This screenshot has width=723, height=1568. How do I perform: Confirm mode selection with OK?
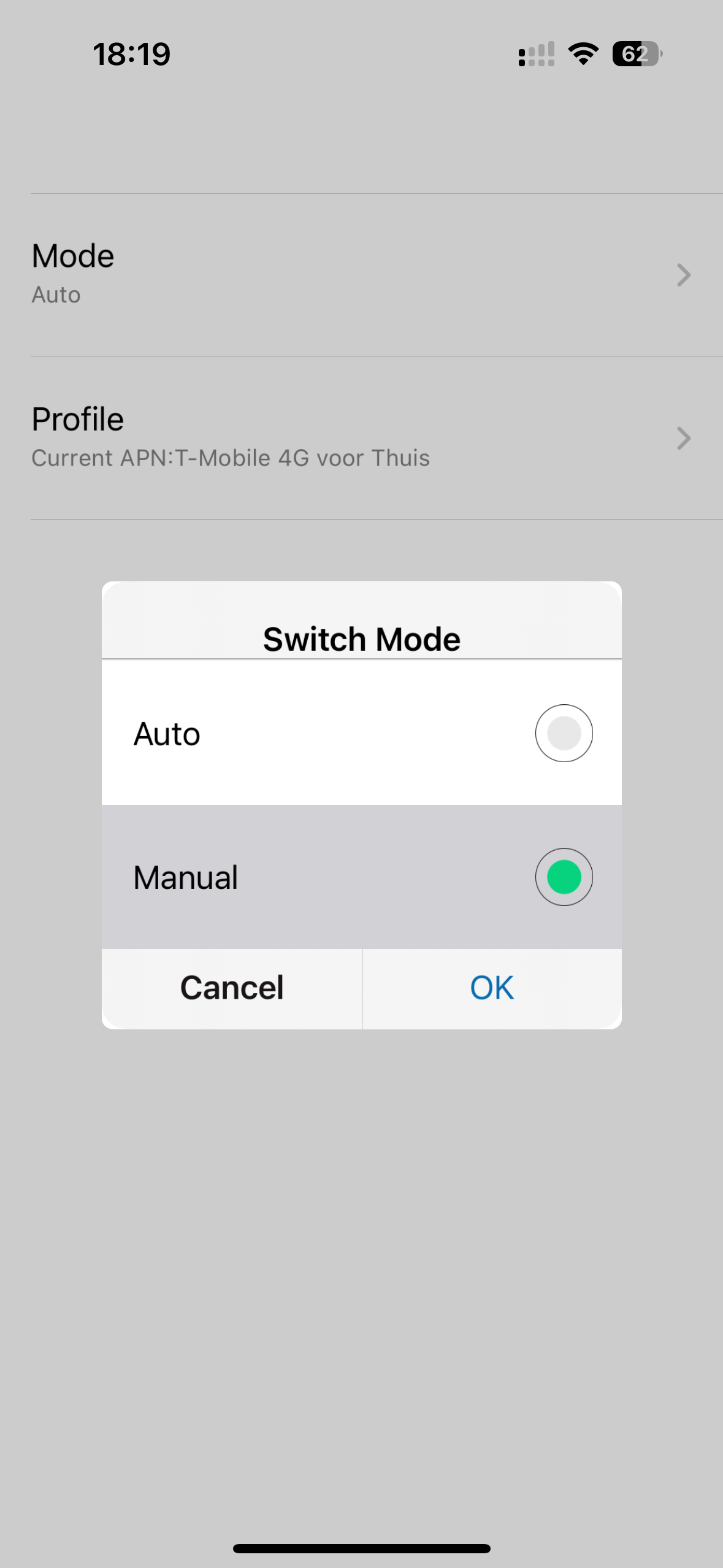492,988
